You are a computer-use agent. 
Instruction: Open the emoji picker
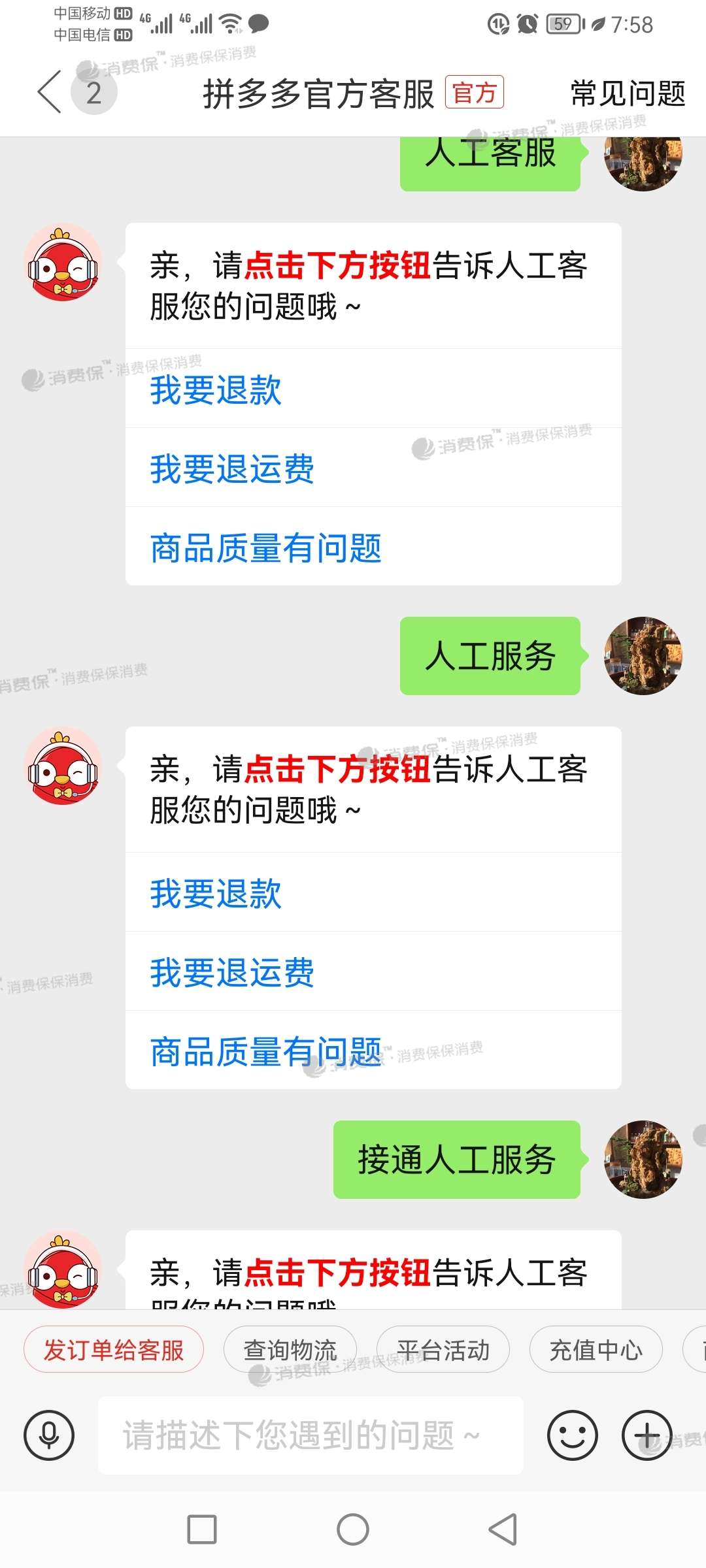point(572,1435)
